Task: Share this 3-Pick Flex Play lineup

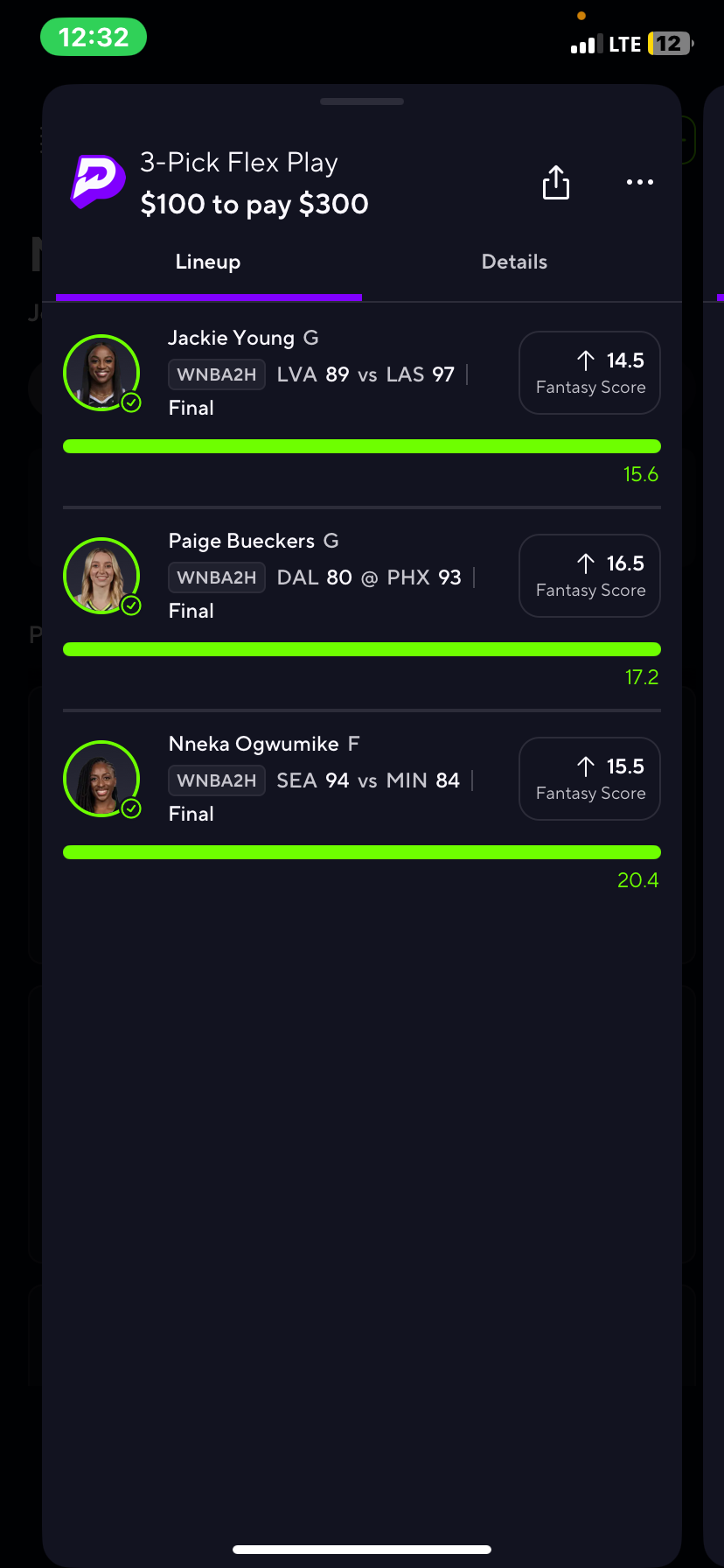Action: (x=555, y=182)
